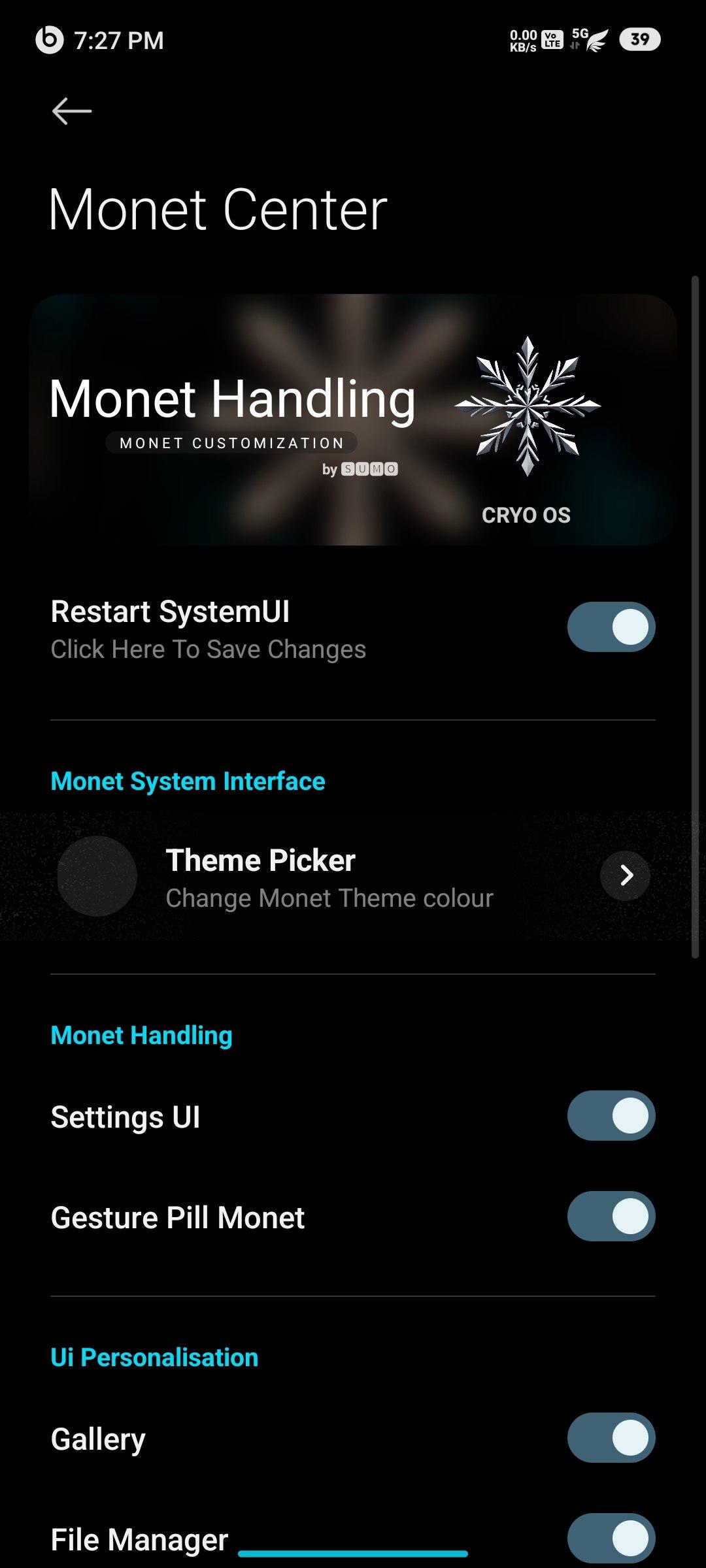Switch off the File Manager toggle
The width and height of the screenshot is (706, 1568).
coord(611,1537)
